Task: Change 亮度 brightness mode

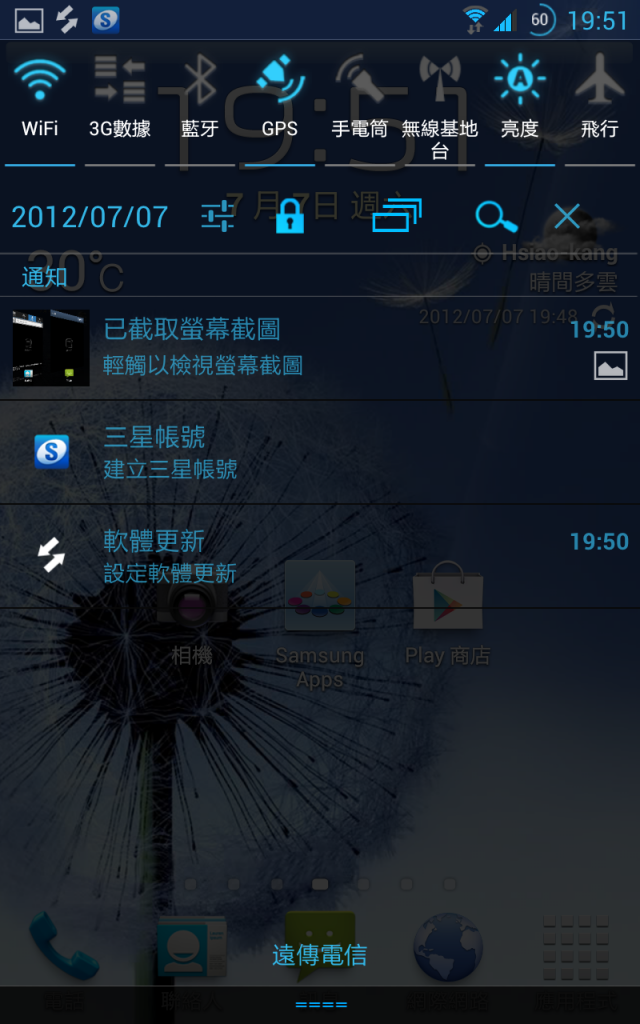Action: click(x=520, y=100)
